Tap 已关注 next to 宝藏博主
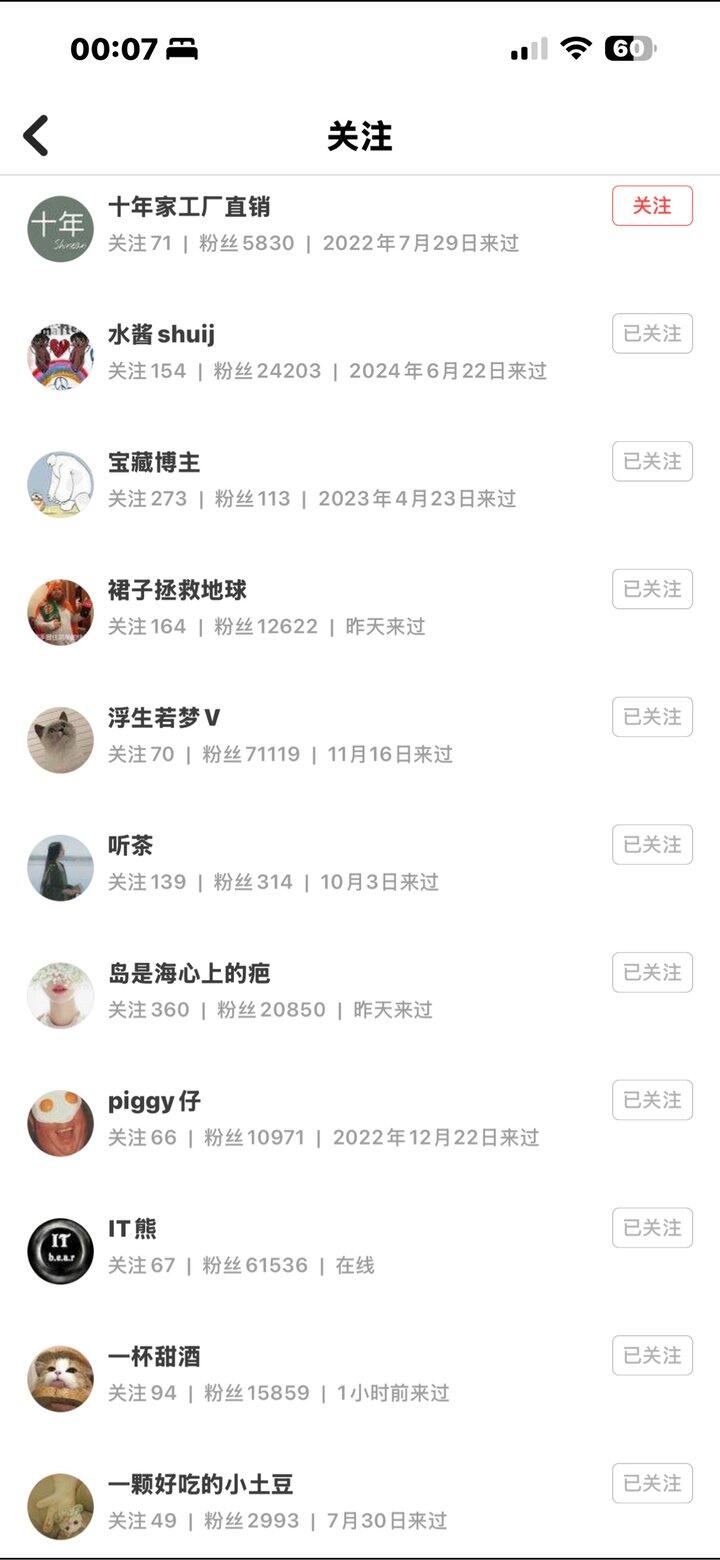 pos(652,462)
